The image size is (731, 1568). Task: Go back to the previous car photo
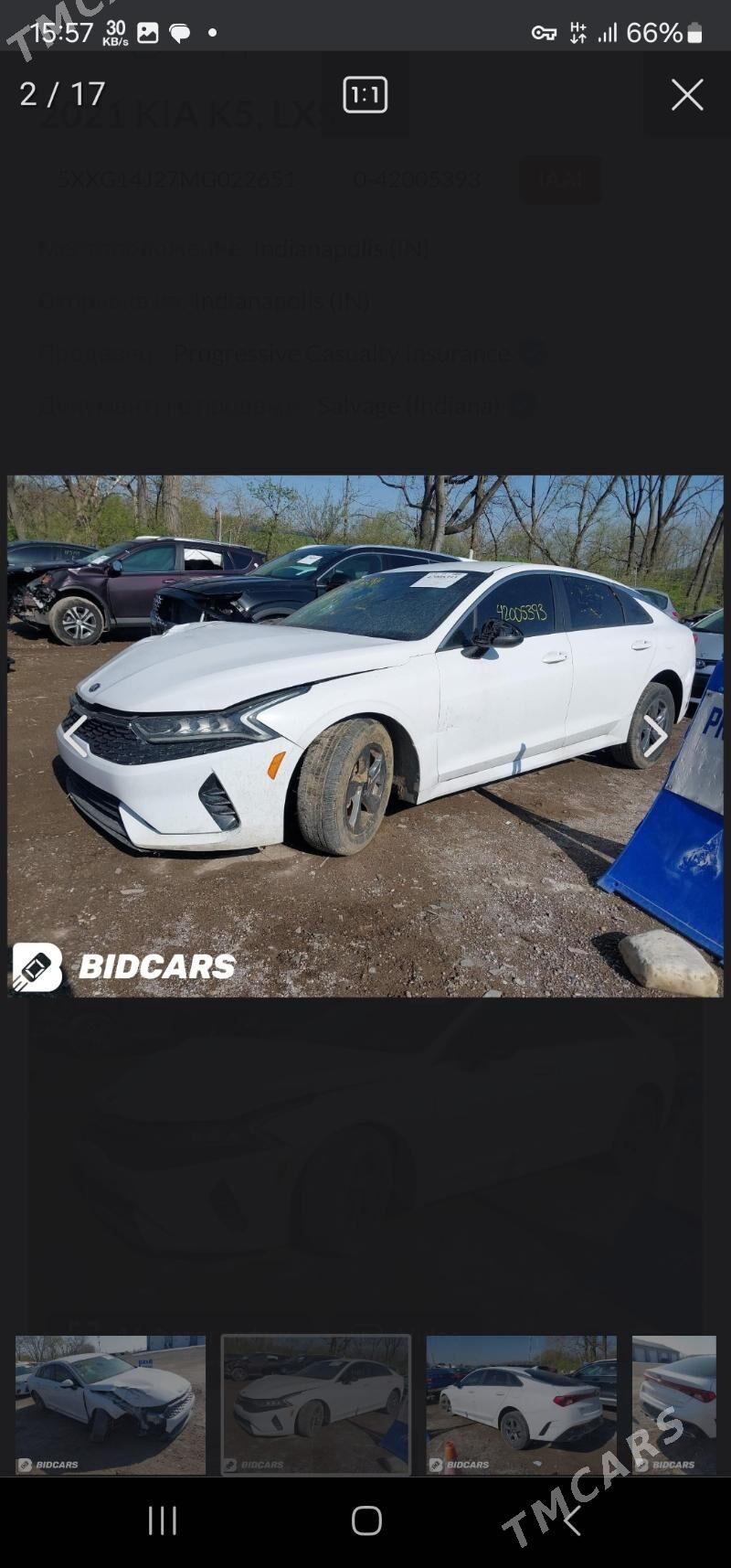(75, 736)
